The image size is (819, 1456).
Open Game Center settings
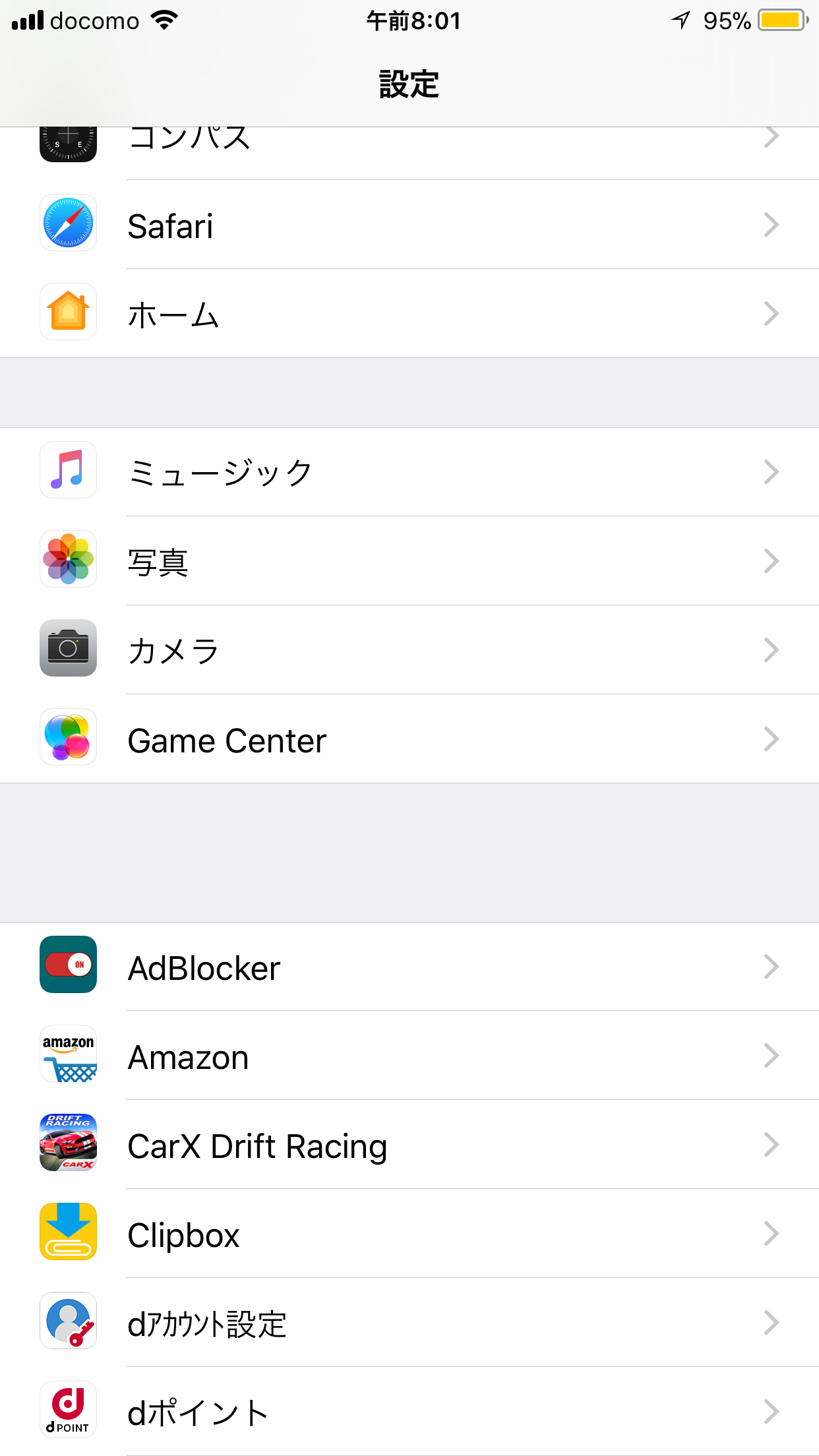[x=409, y=739]
